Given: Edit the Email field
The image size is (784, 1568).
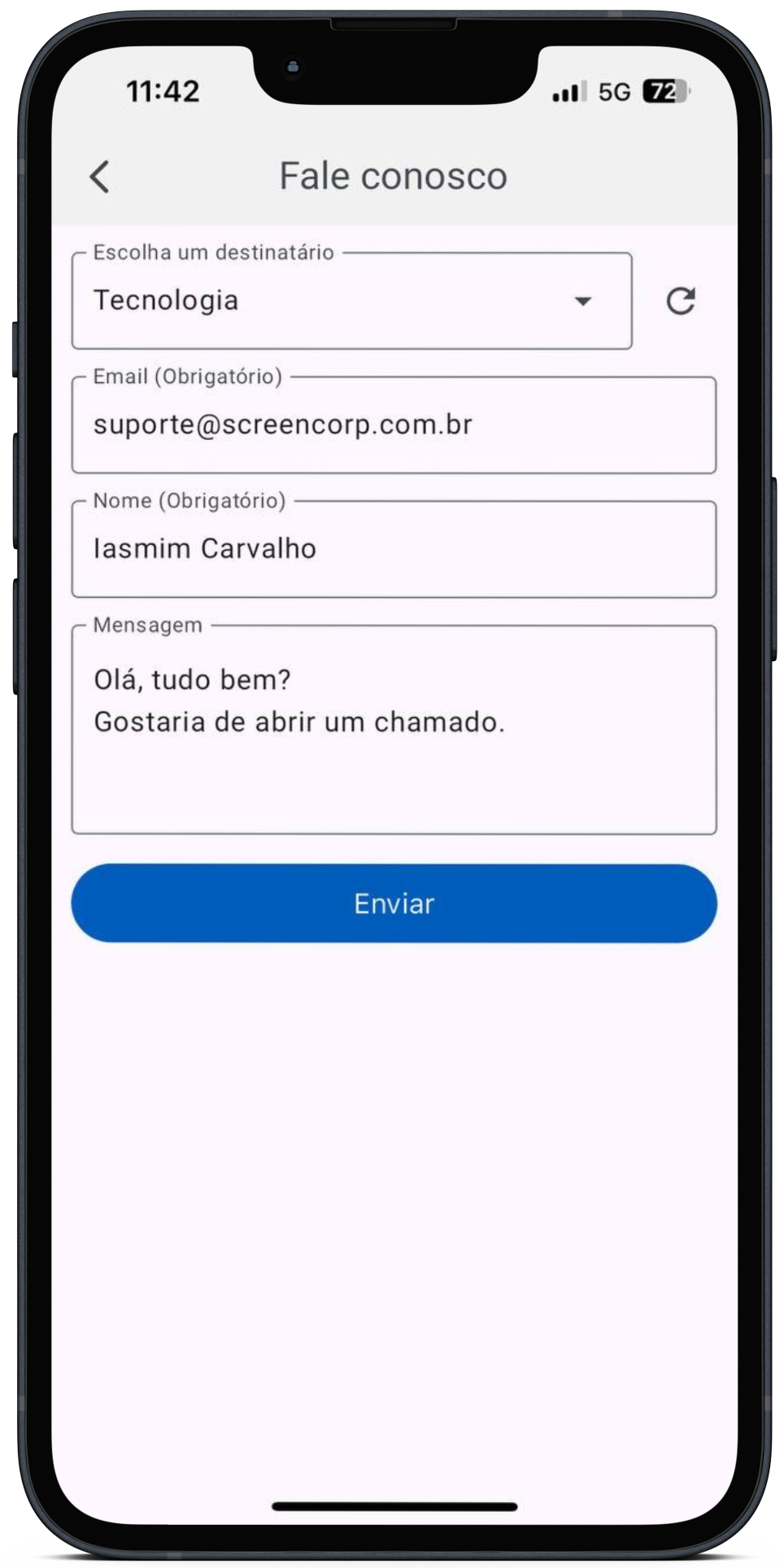Looking at the screenshot, I should pyautogui.click(x=394, y=425).
